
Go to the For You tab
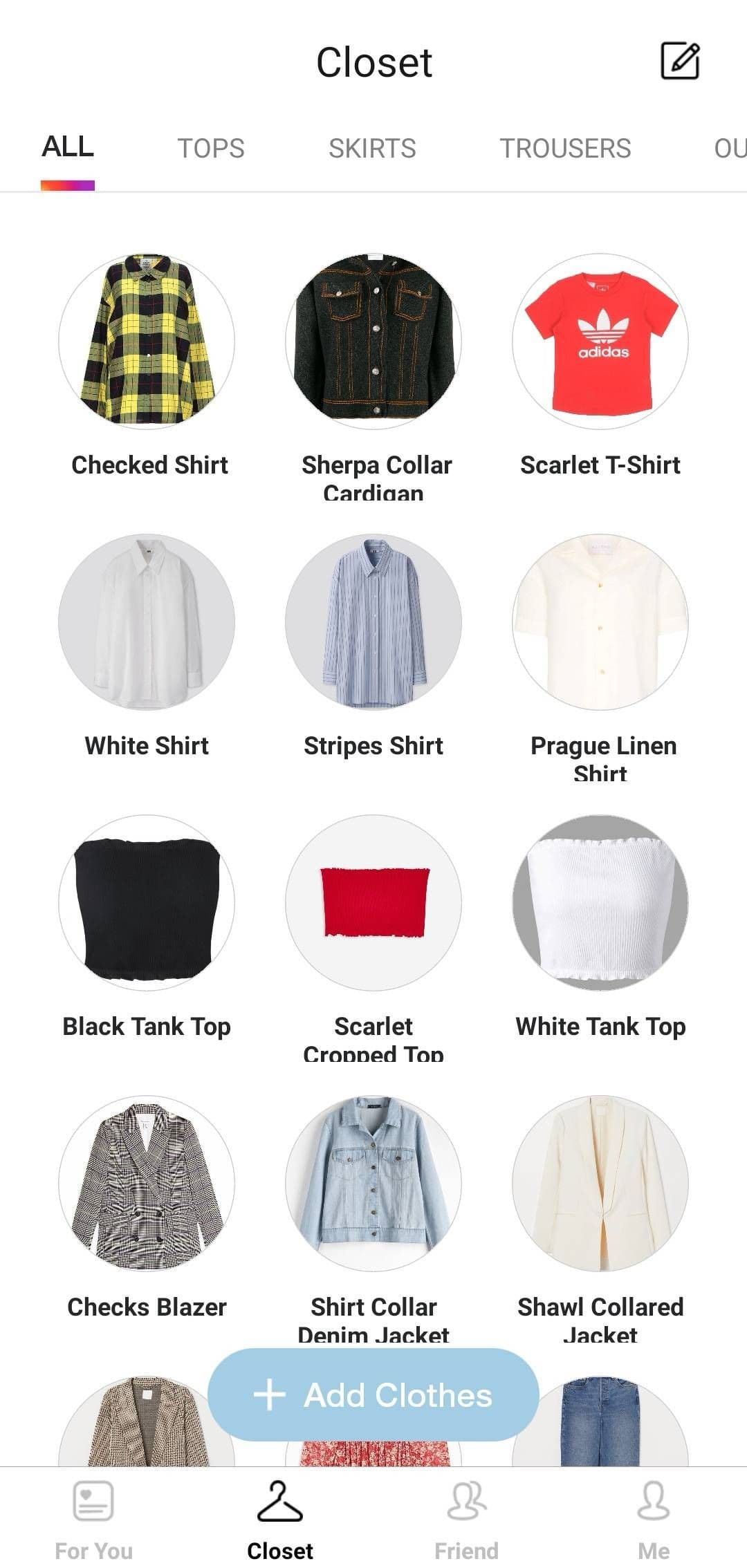[x=93, y=1519]
